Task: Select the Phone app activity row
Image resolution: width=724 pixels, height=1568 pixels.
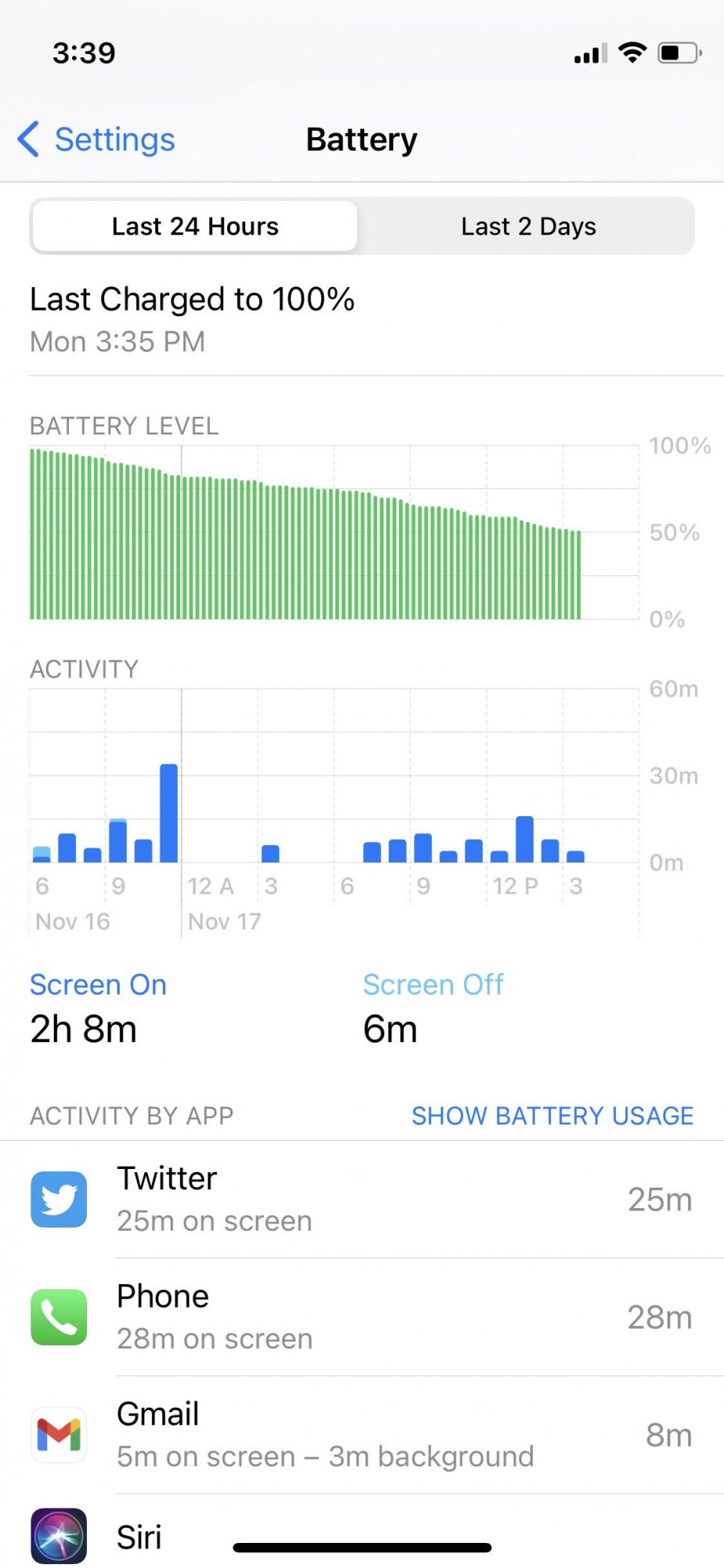Action: (362, 1317)
